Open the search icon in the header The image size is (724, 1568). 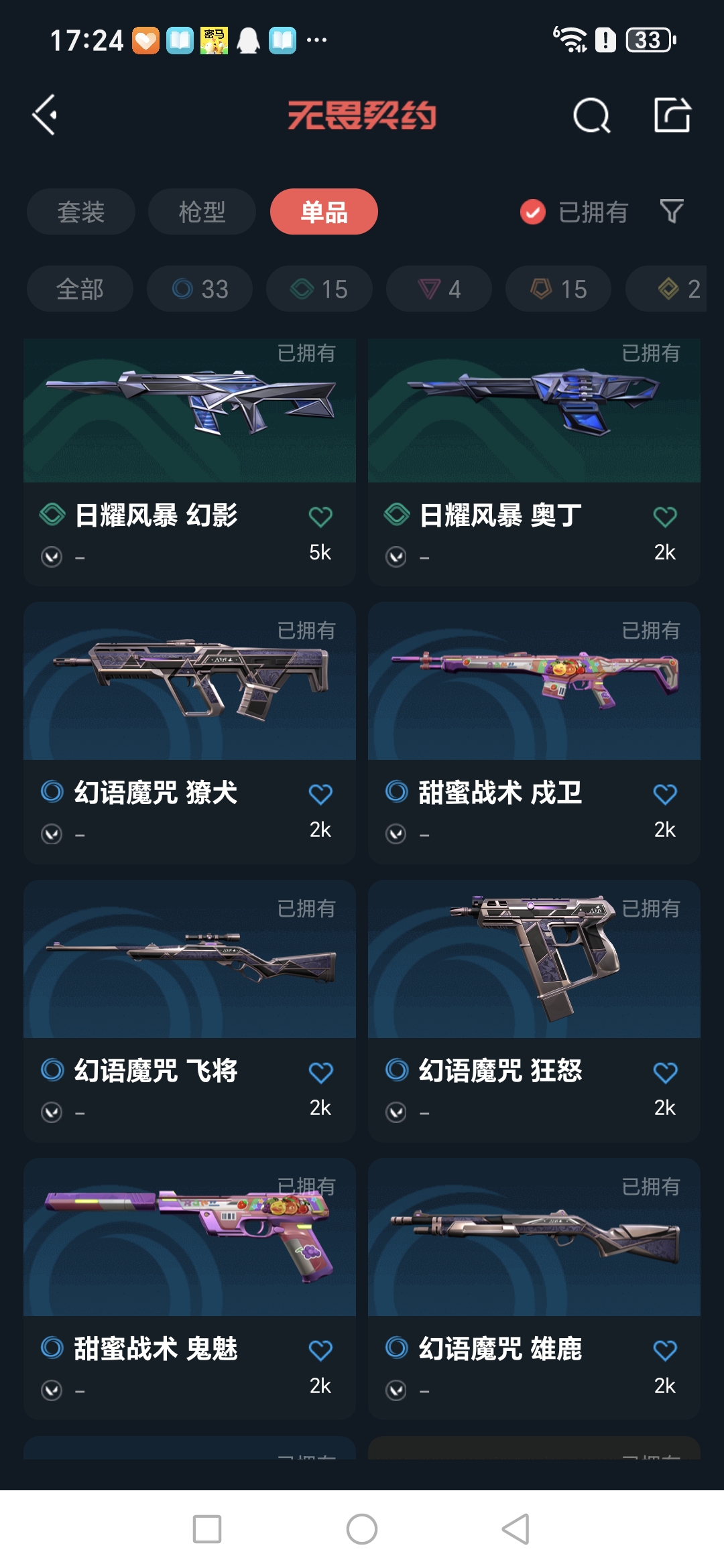(591, 116)
